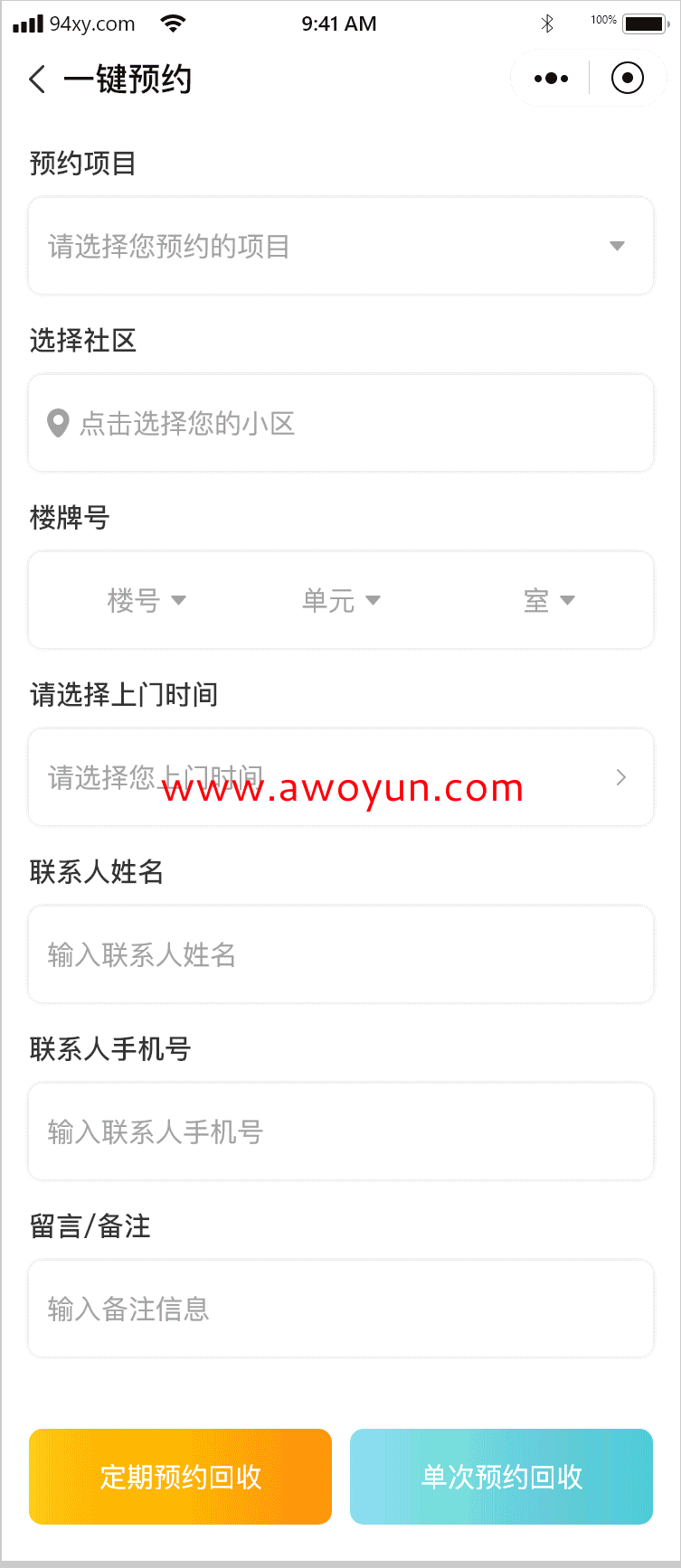
Task: Click the remarks 输入备注信息 text area
Action: (x=340, y=1309)
